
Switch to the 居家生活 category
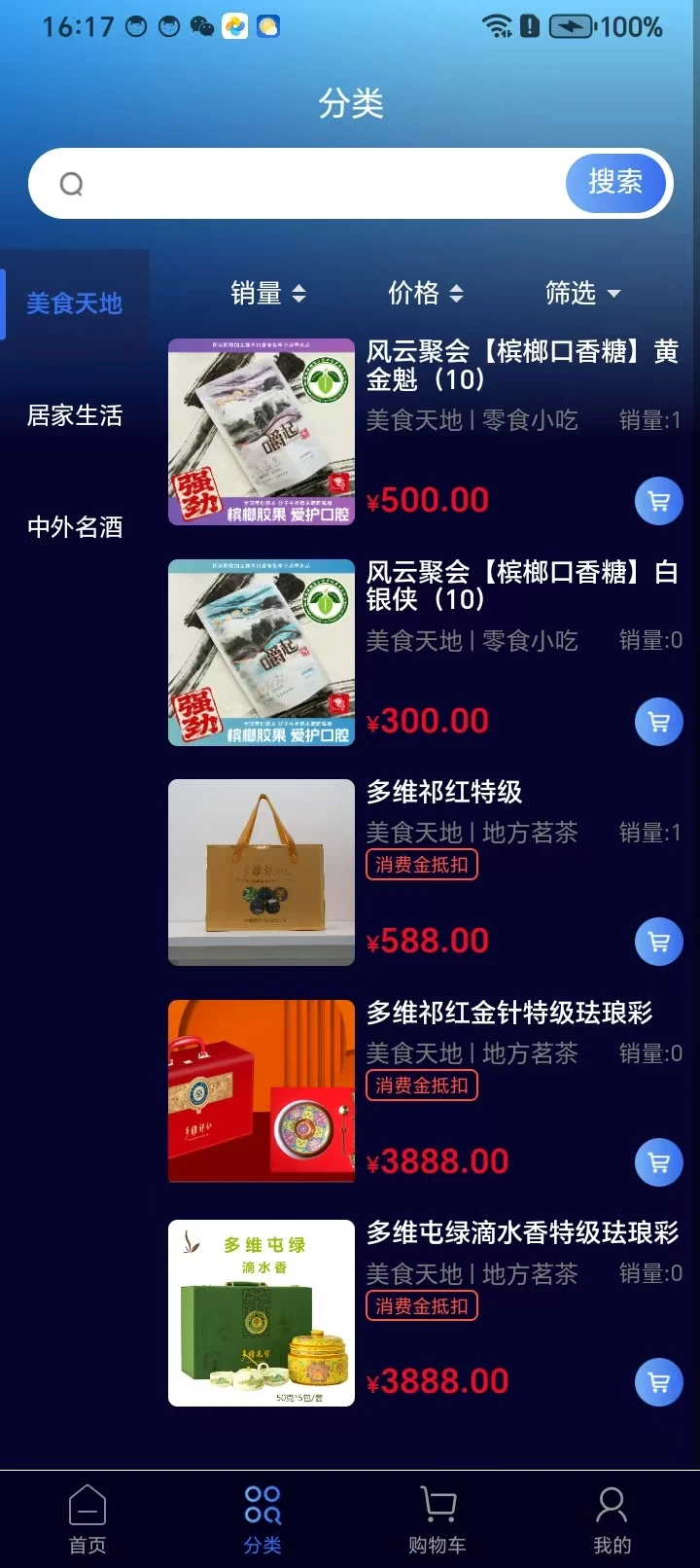coord(75,416)
